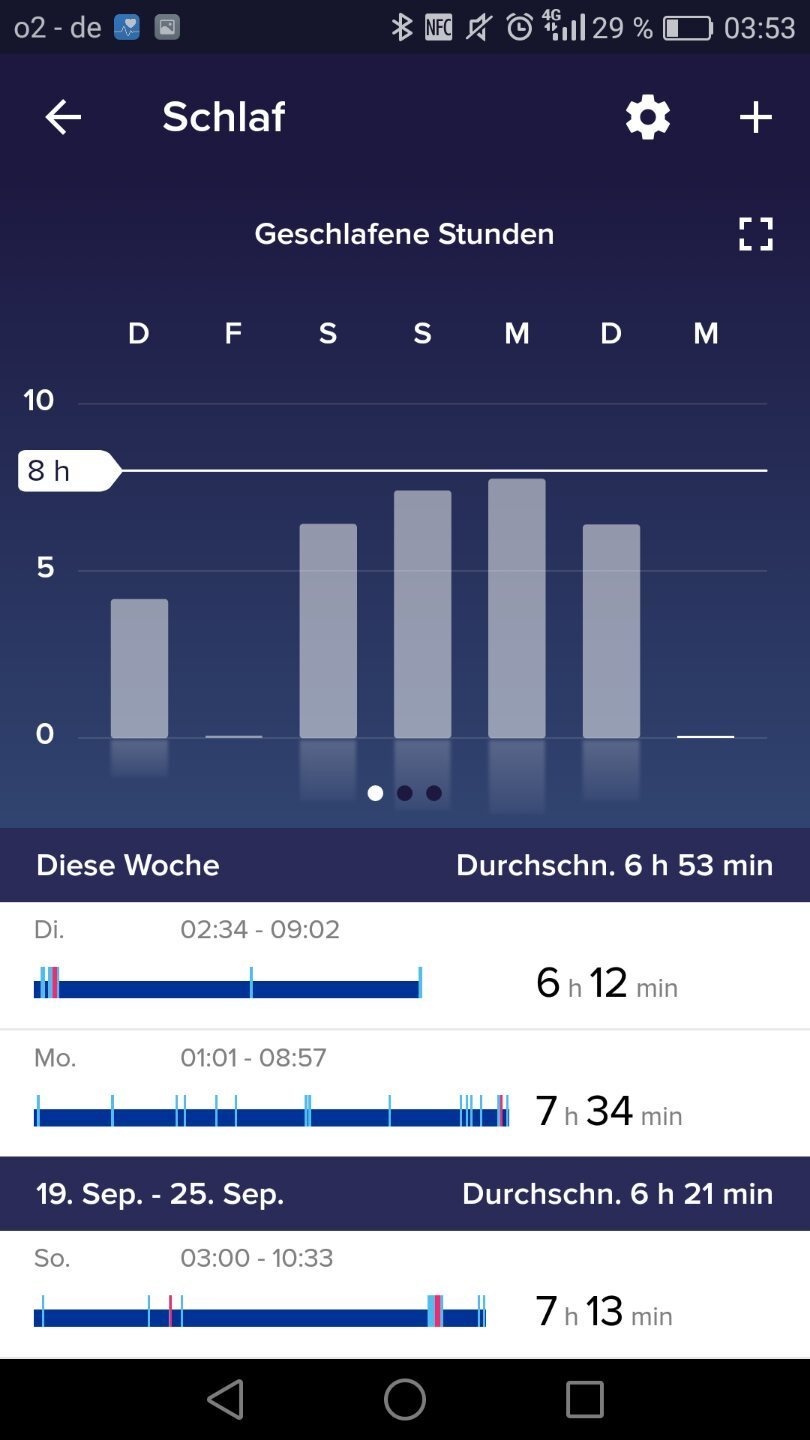This screenshot has height=1440, width=810.
Task: Open sleep settings gear icon
Action: [648, 118]
